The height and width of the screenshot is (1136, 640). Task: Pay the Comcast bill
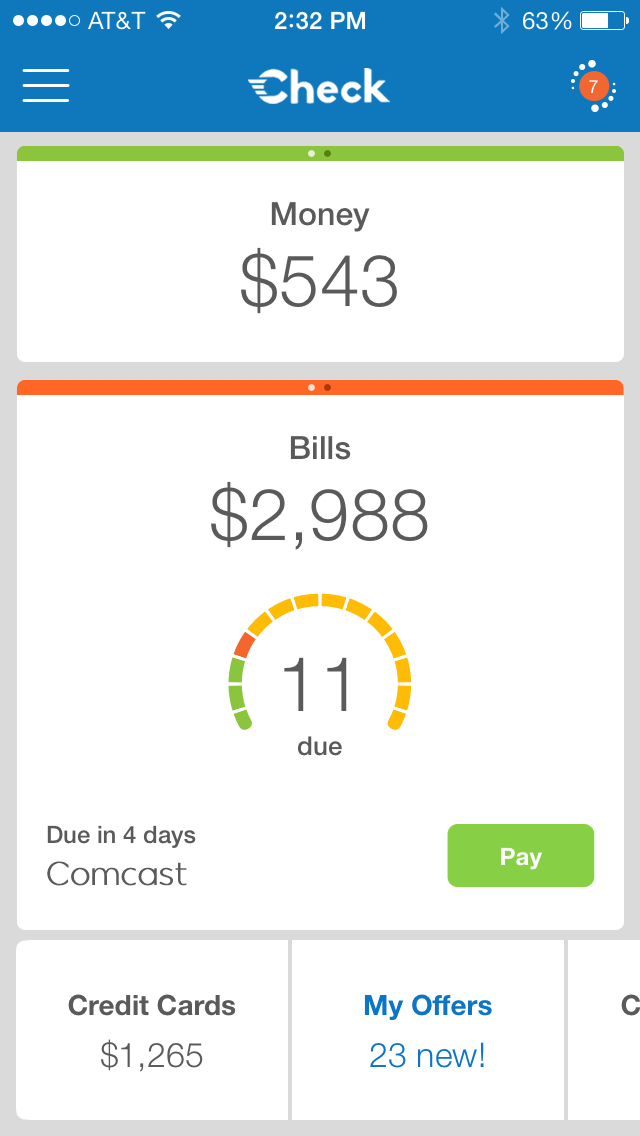[520, 856]
